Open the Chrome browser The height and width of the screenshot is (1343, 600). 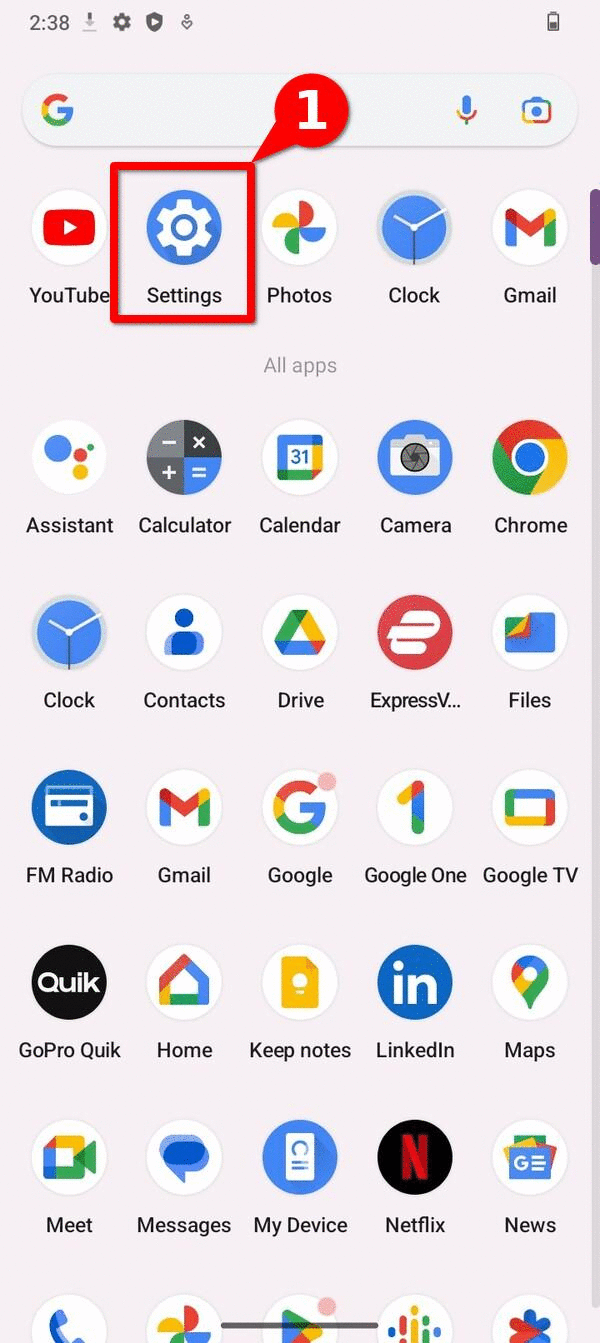(530, 458)
